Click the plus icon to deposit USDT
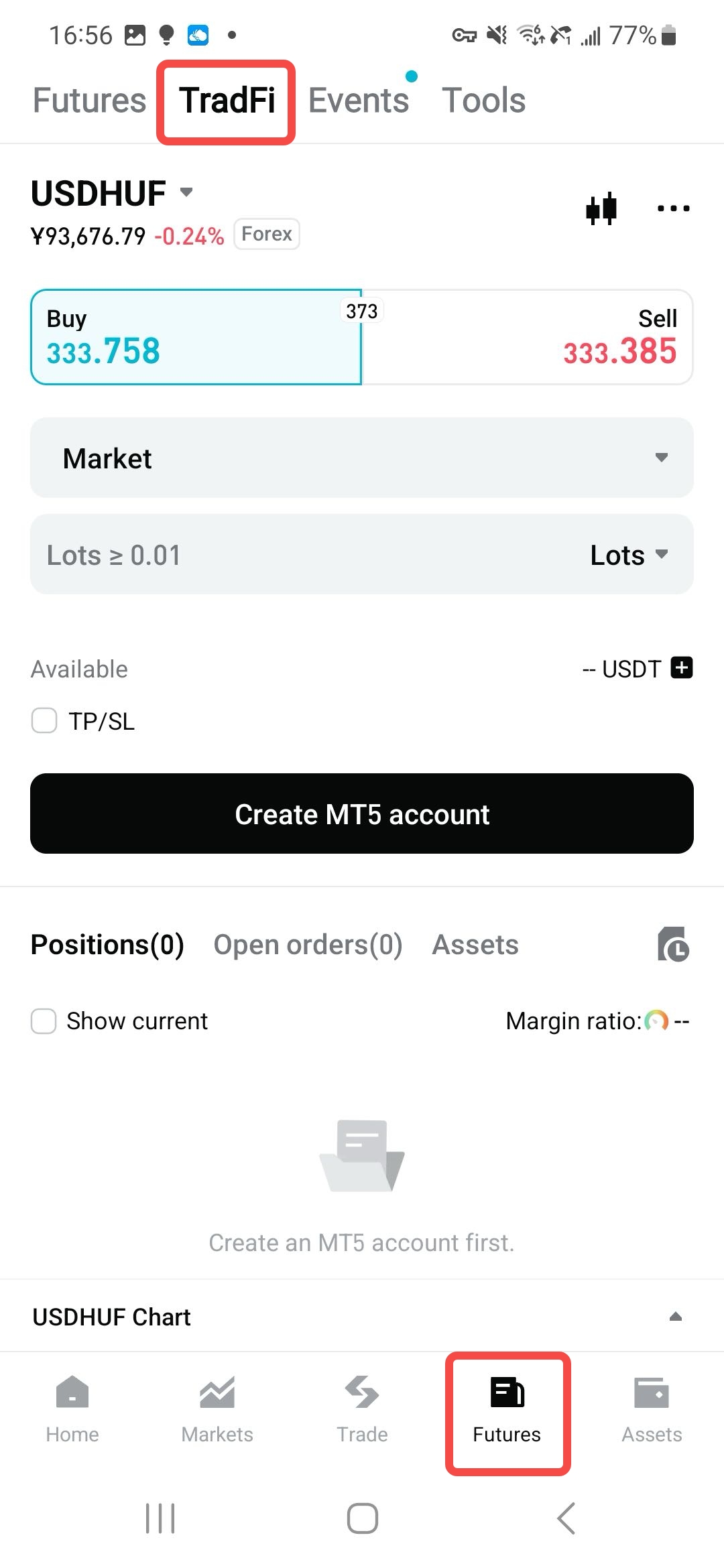Screen dimensions: 724x1568 coord(681,667)
